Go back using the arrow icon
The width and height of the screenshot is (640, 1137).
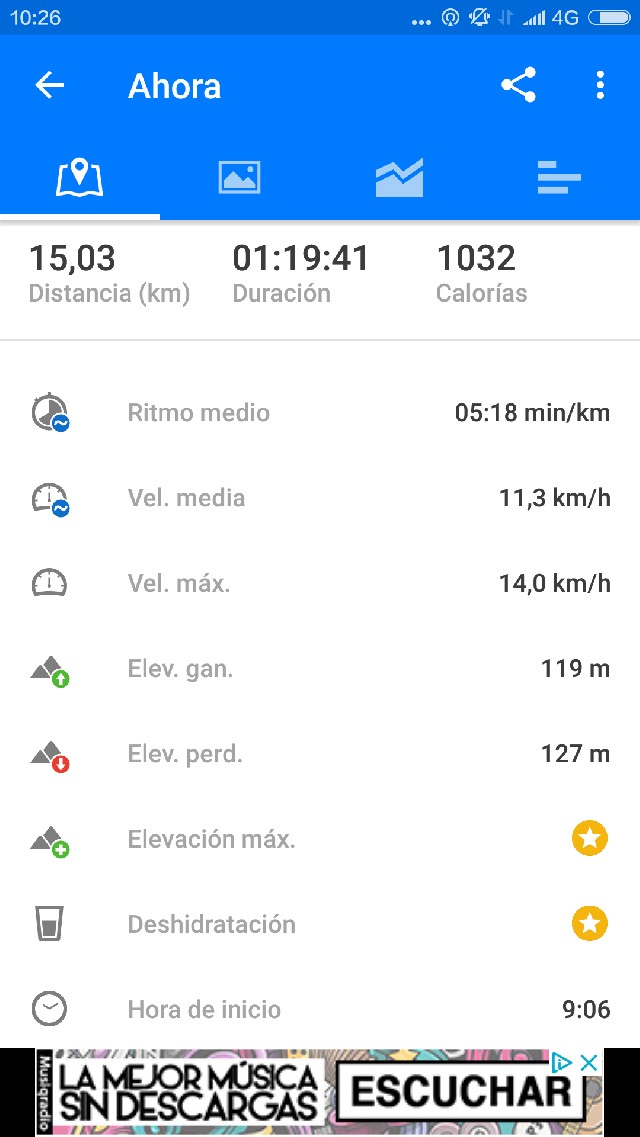50,86
